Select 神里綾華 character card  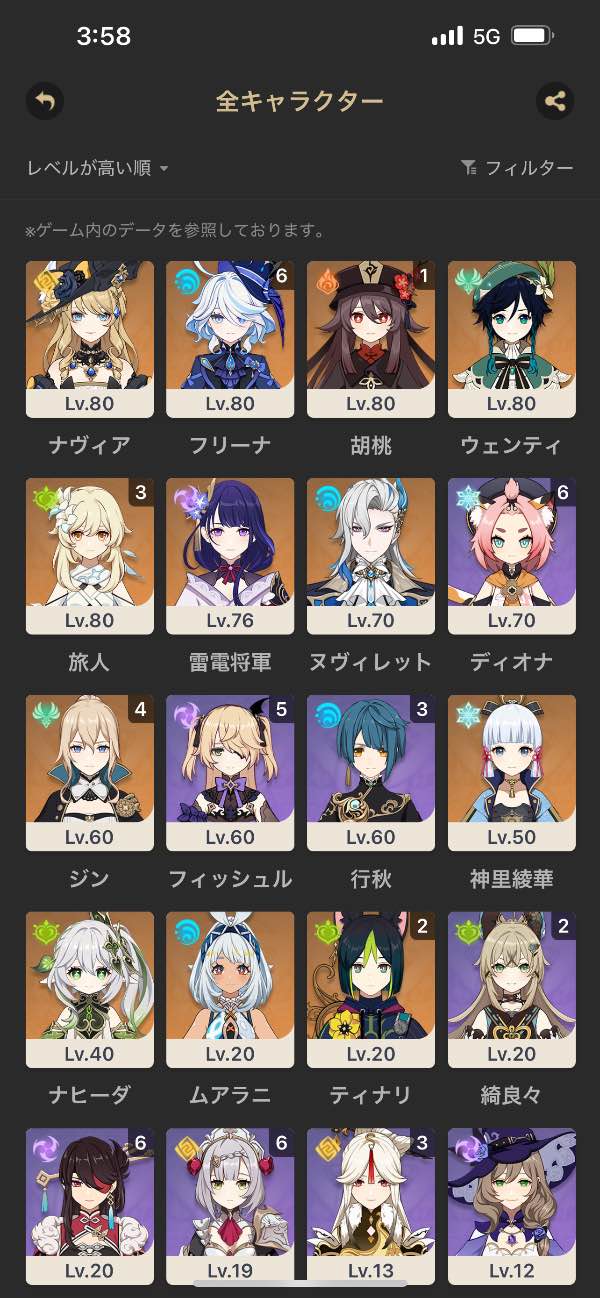(x=512, y=773)
